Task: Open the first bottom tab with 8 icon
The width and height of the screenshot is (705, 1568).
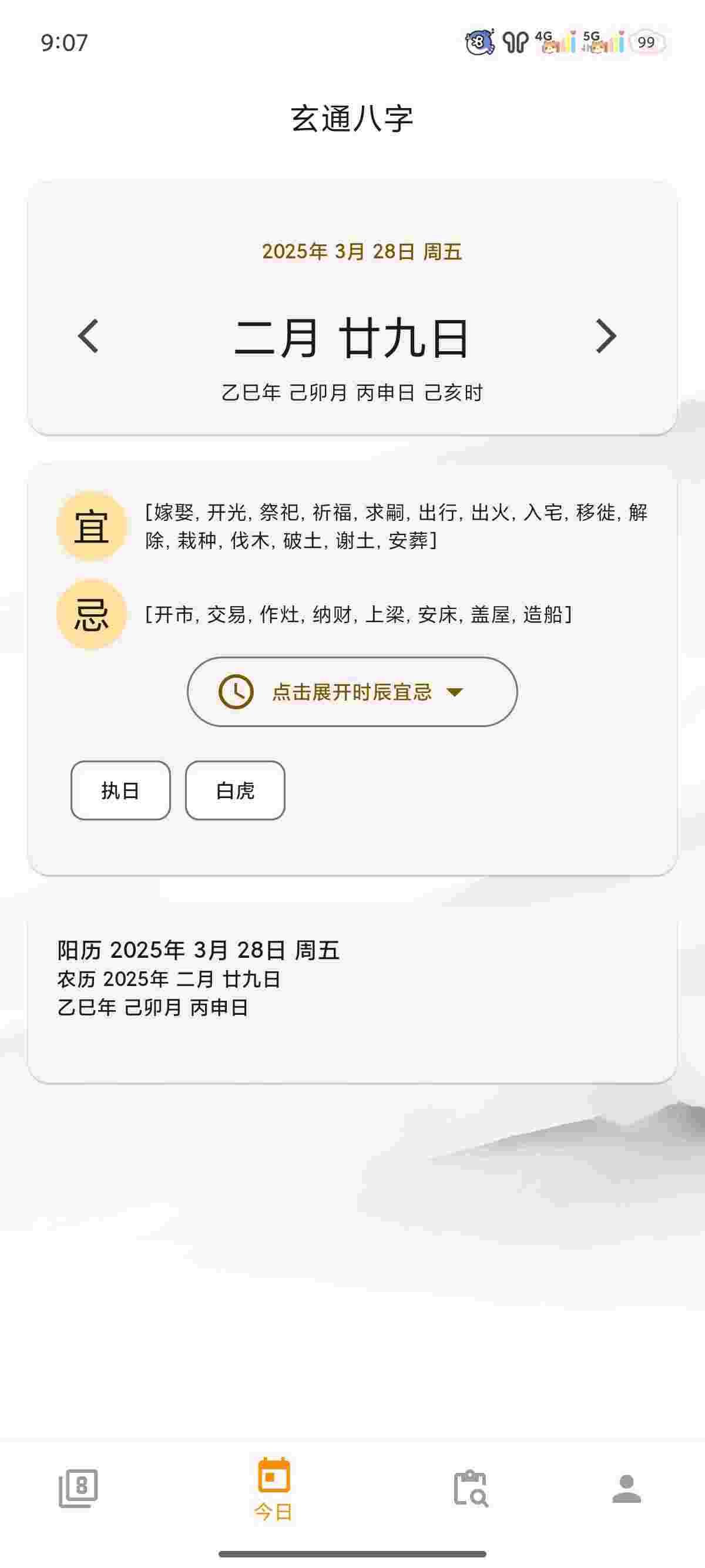Action: [79, 1488]
